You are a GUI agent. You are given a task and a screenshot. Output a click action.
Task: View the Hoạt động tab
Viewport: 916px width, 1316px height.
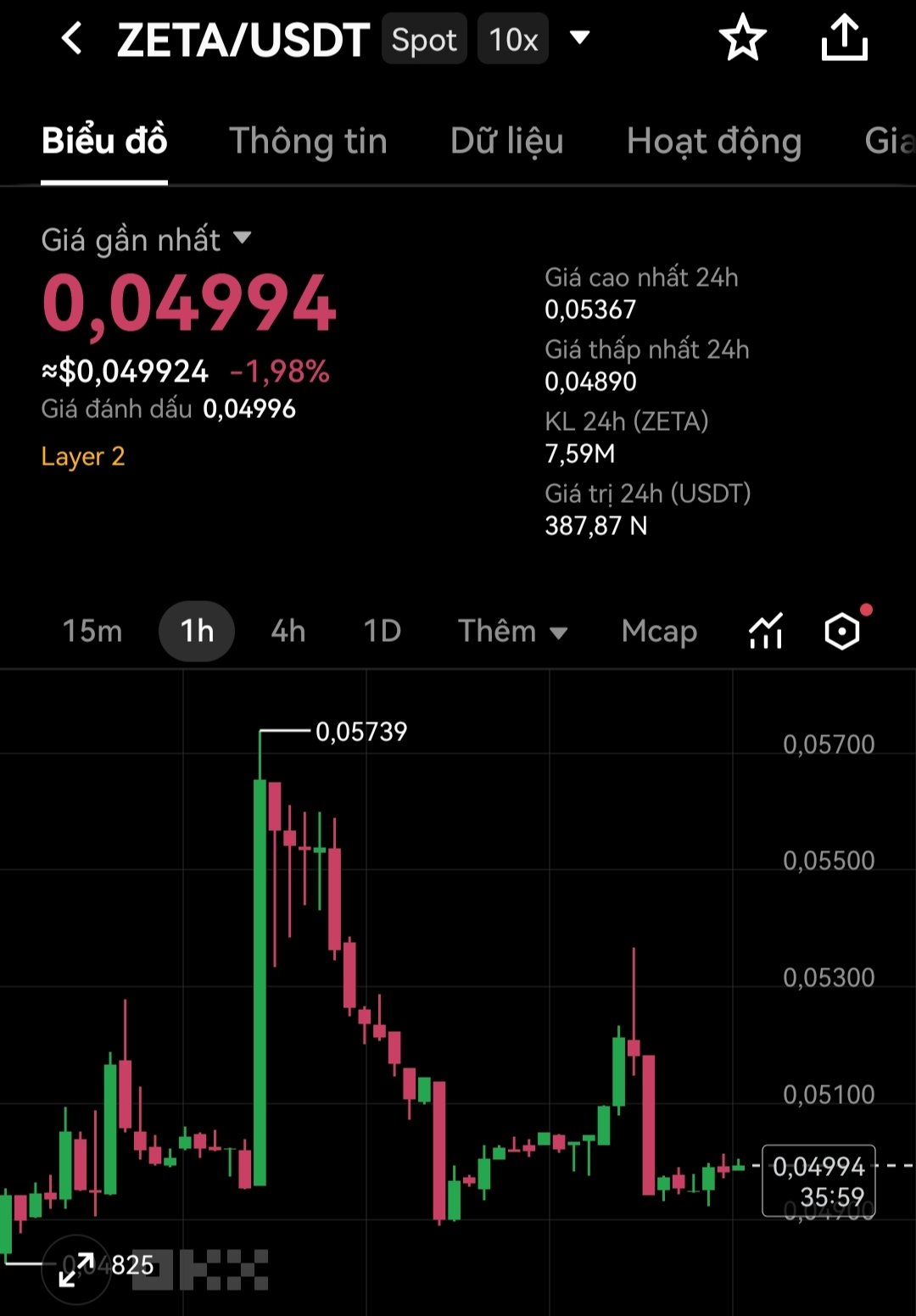coord(713,141)
